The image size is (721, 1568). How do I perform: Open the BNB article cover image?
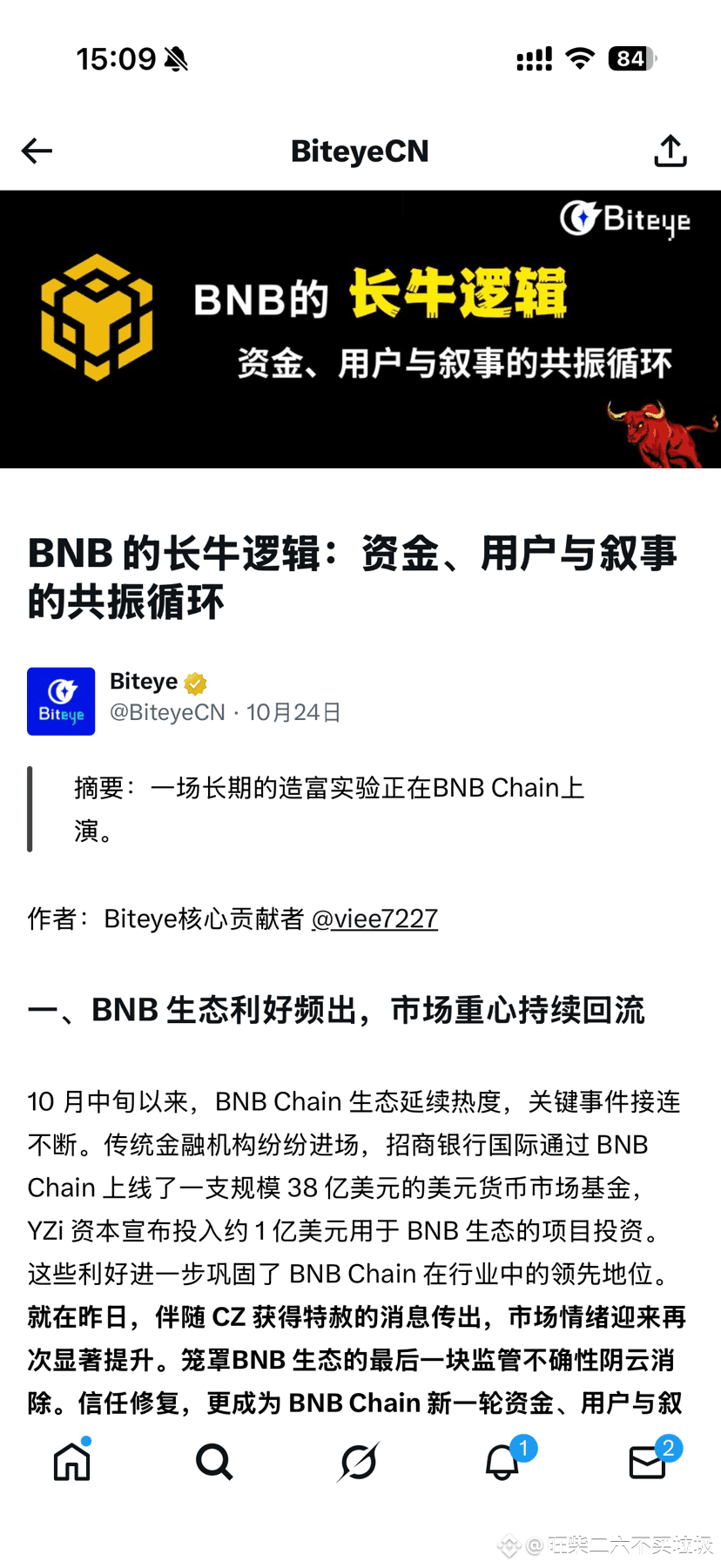pyautogui.click(x=360, y=329)
